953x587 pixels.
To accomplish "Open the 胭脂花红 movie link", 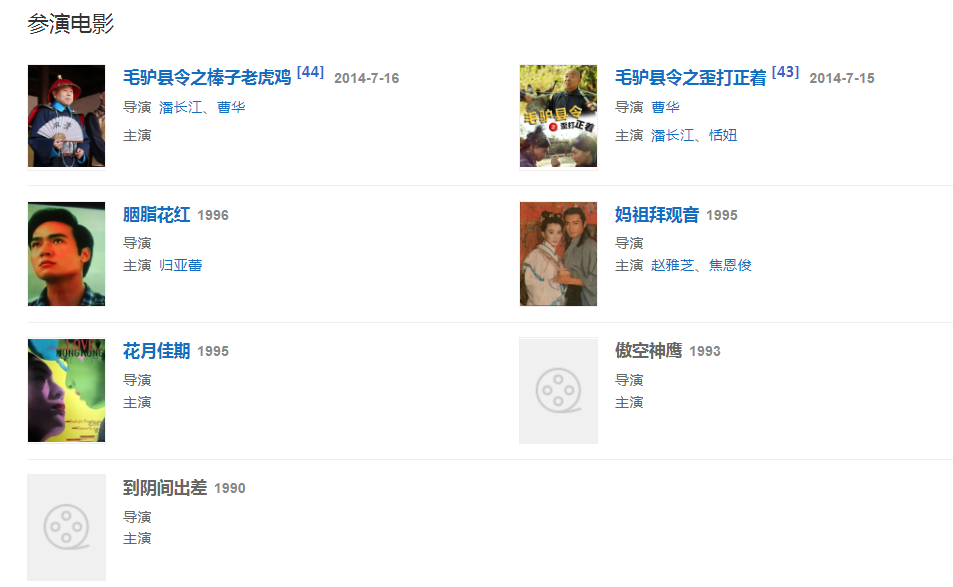I will point(156,215).
